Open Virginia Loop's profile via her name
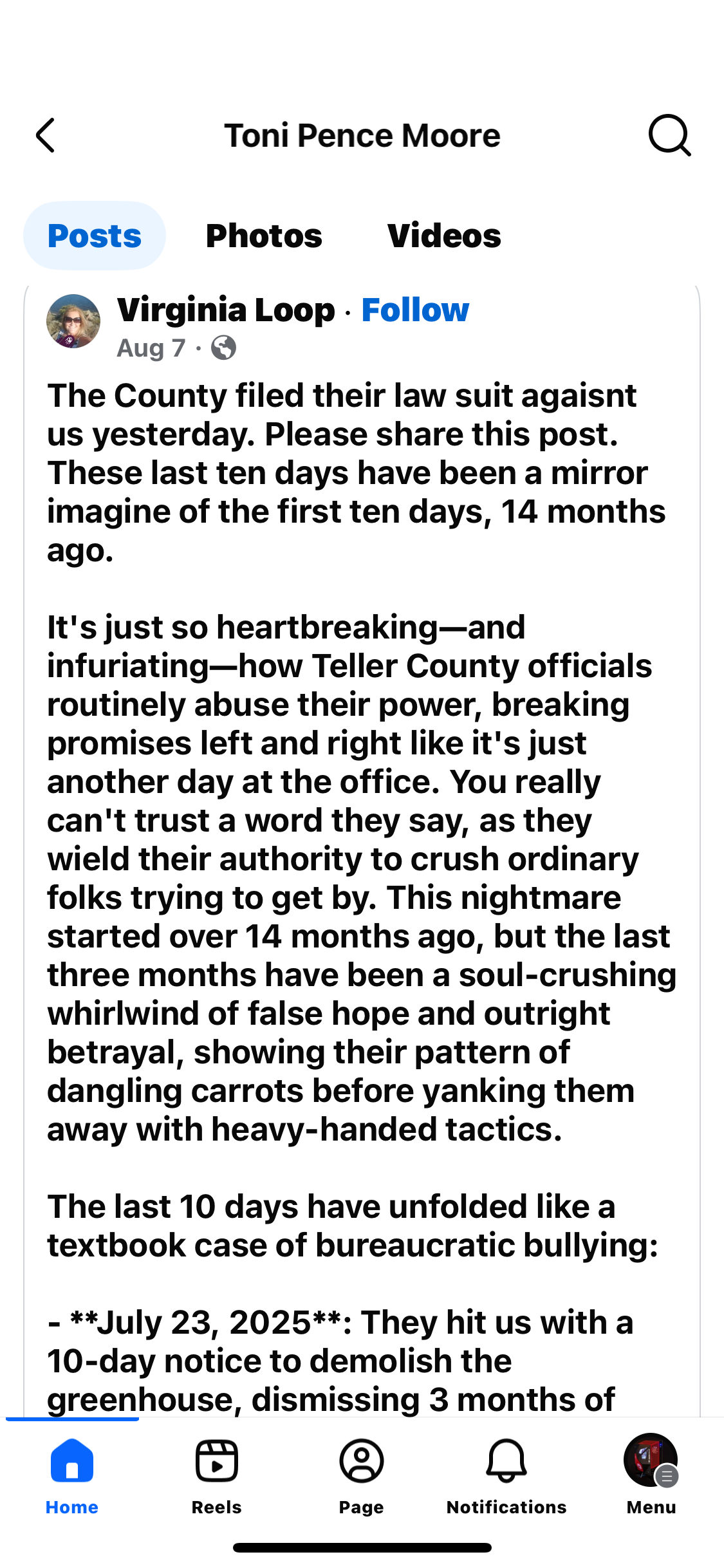 click(x=226, y=310)
